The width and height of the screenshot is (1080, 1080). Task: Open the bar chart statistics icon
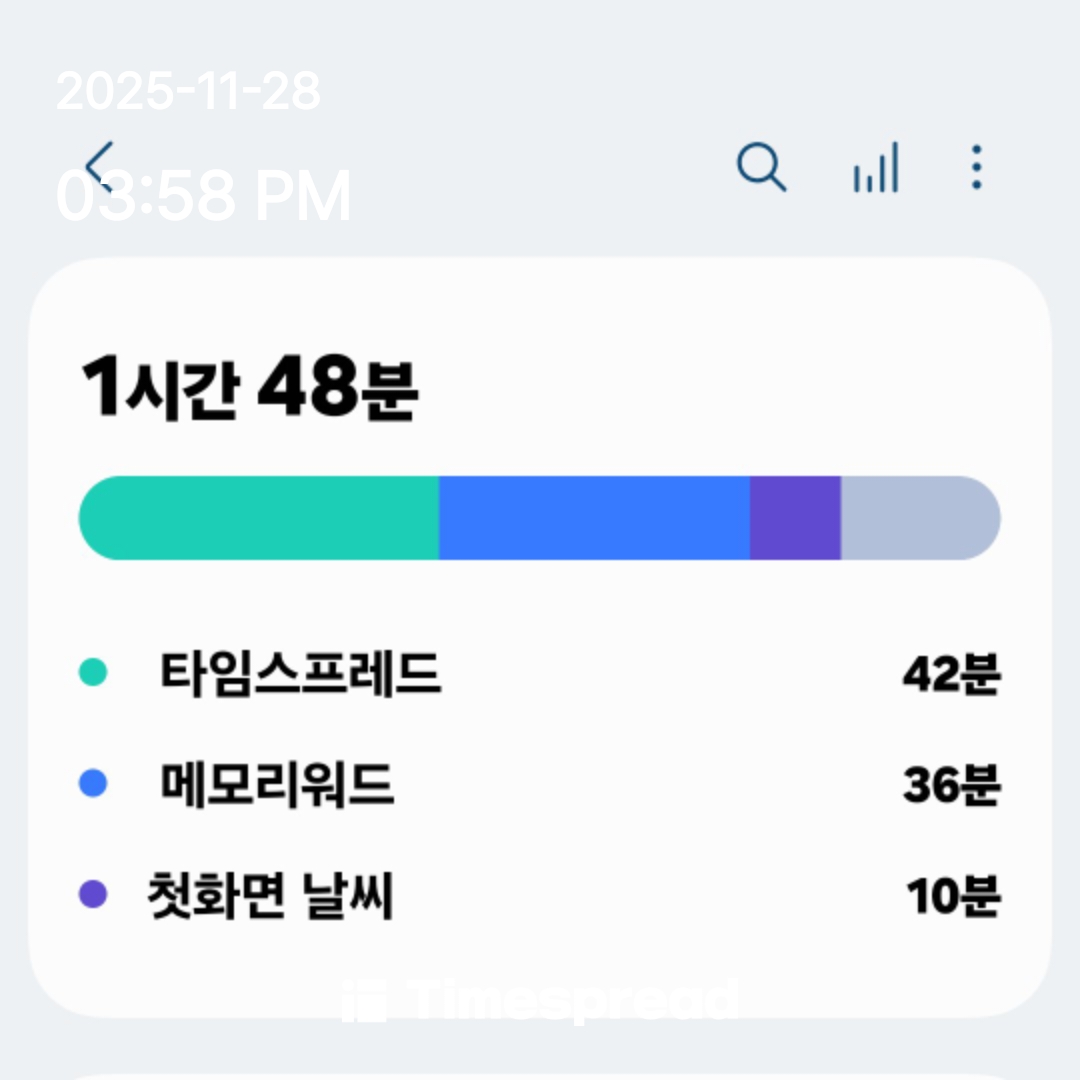click(876, 168)
